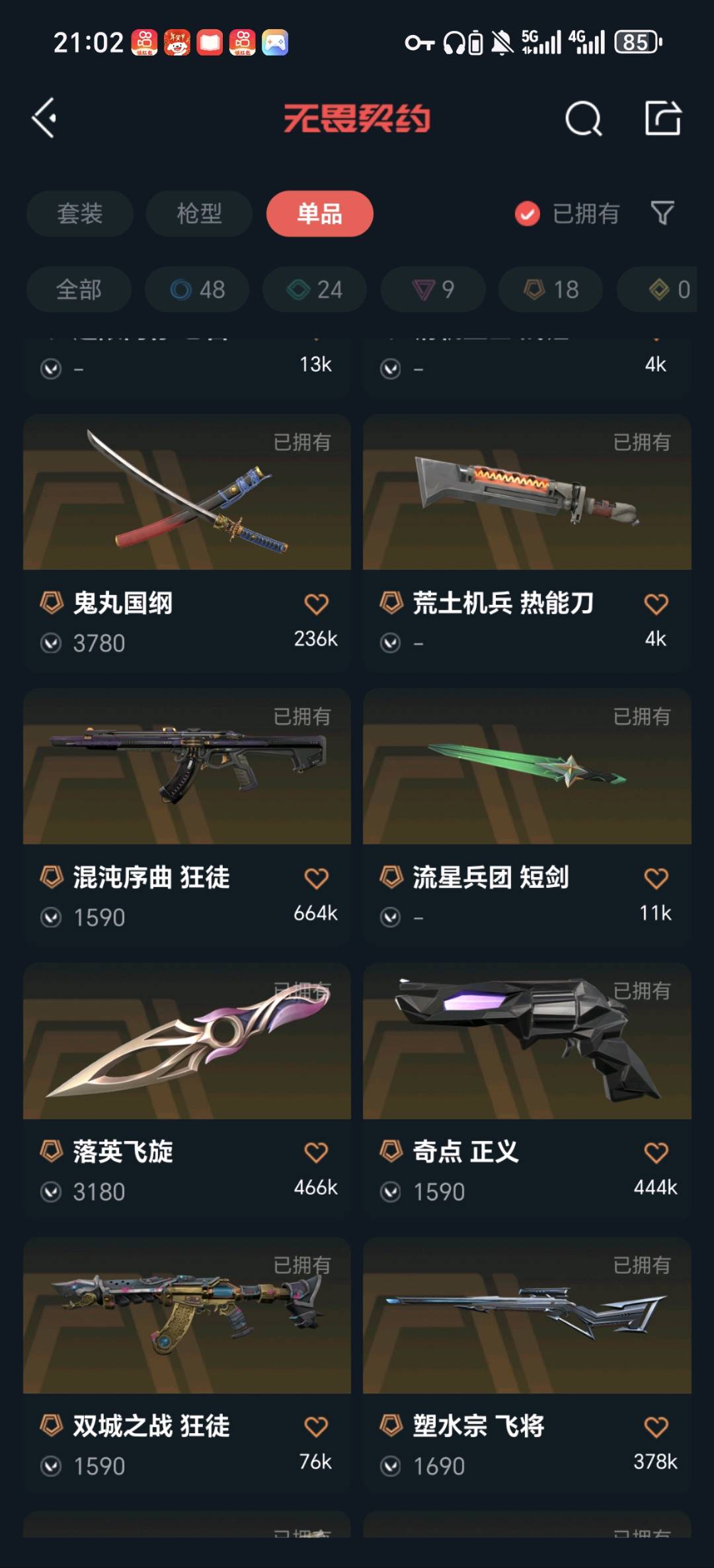Share this page via the share icon

coord(662,119)
